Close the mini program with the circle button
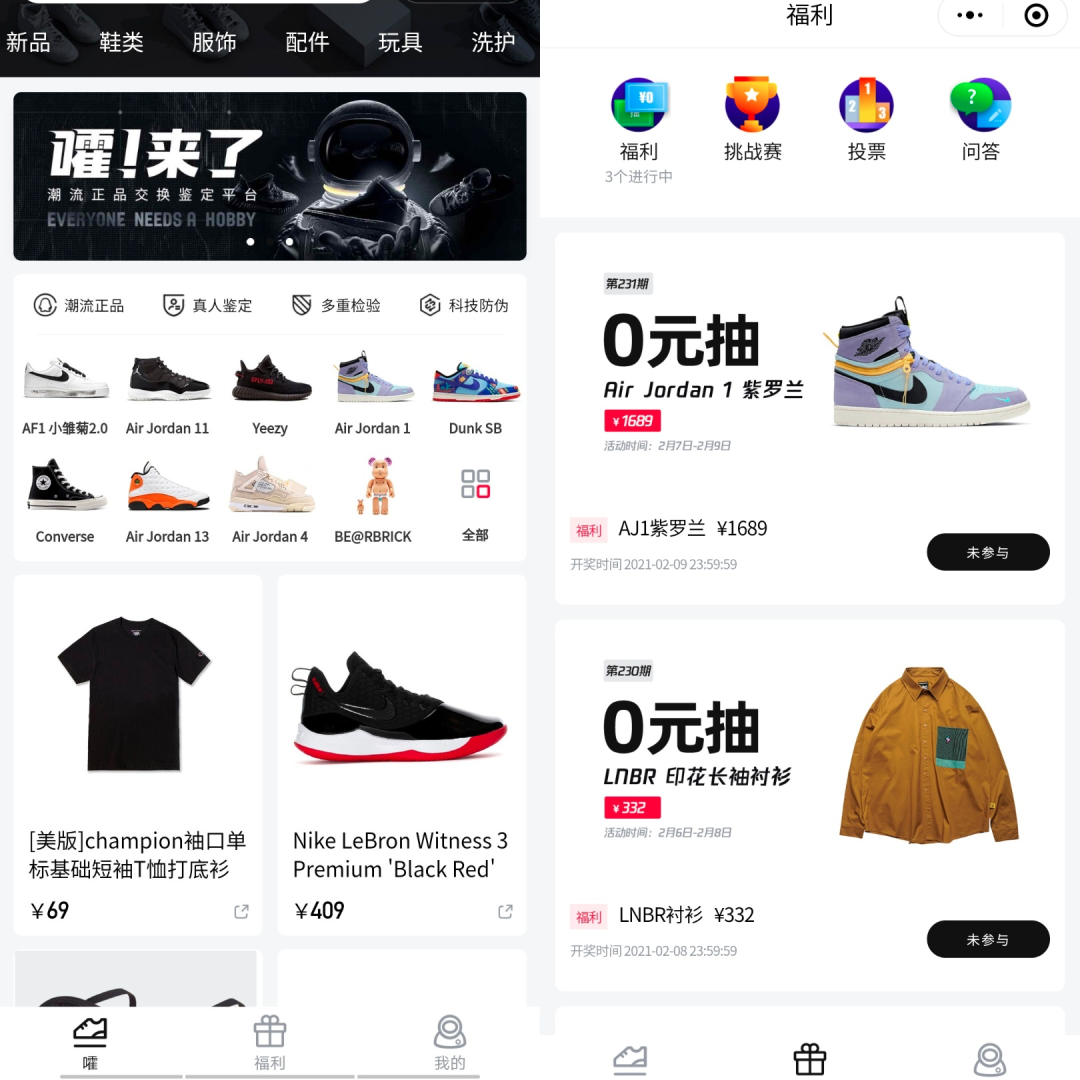This screenshot has width=1080, height=1080. pyautogui.click(x=1036, y=15)
